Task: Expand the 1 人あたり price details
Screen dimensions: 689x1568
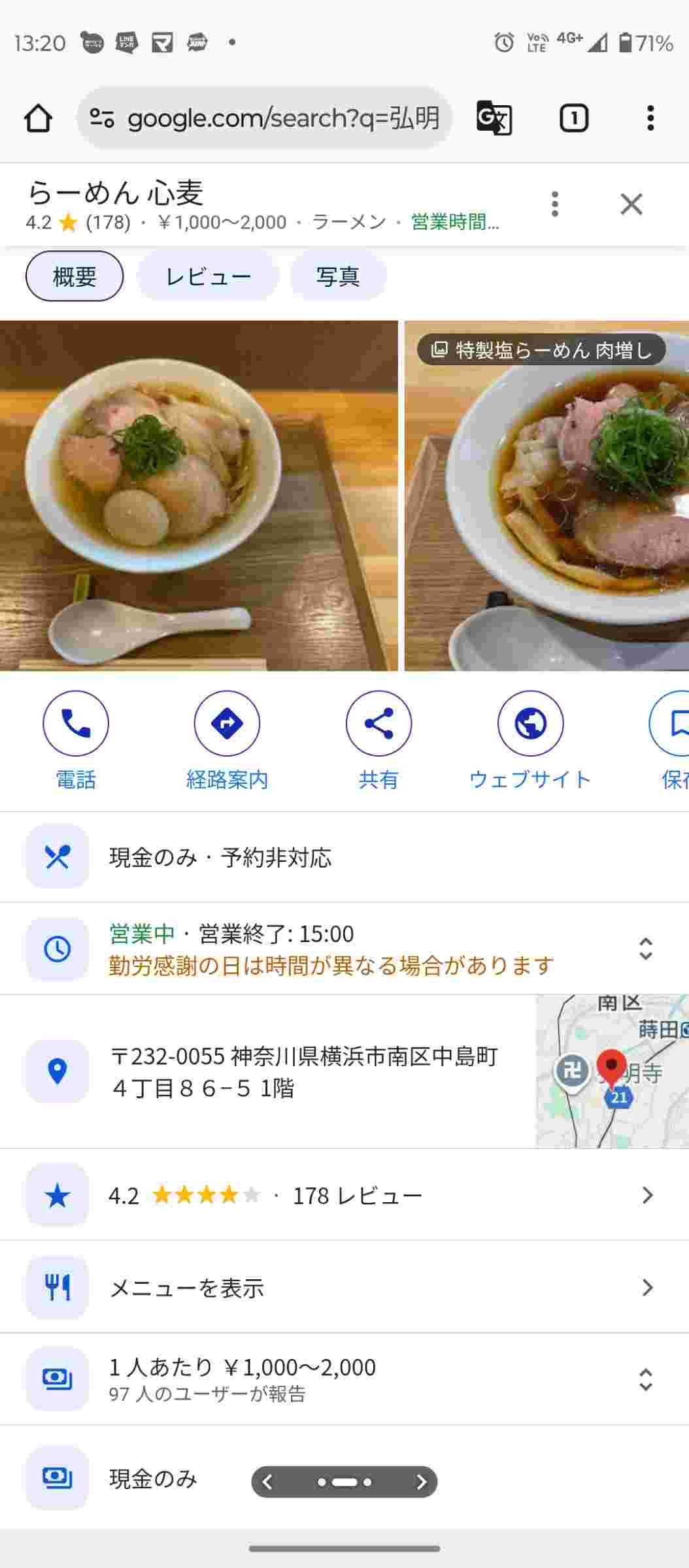Action: (x=645, y=1379)
